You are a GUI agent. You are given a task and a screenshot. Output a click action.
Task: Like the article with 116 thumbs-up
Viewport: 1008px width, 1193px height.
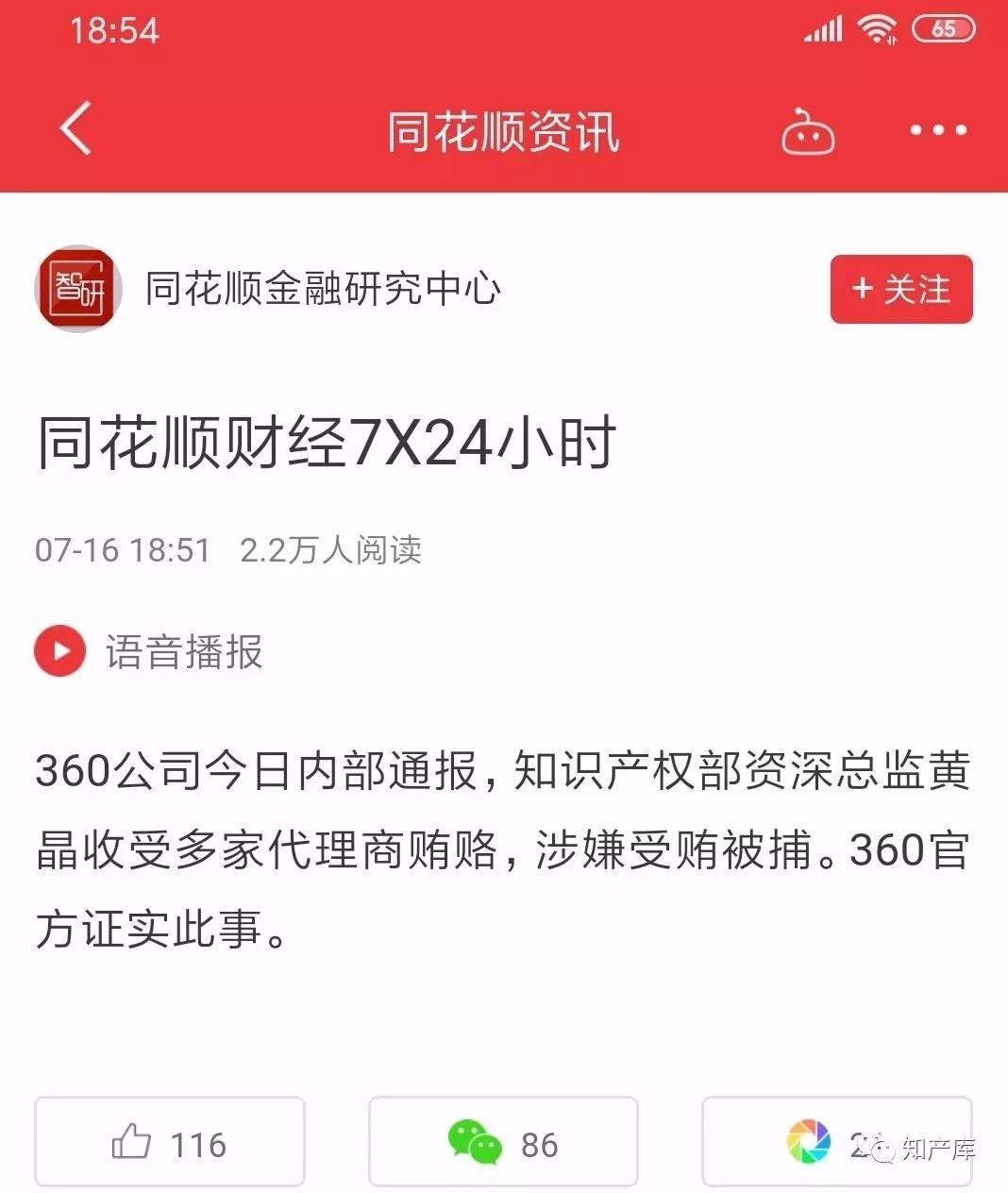pos(170,1142)
